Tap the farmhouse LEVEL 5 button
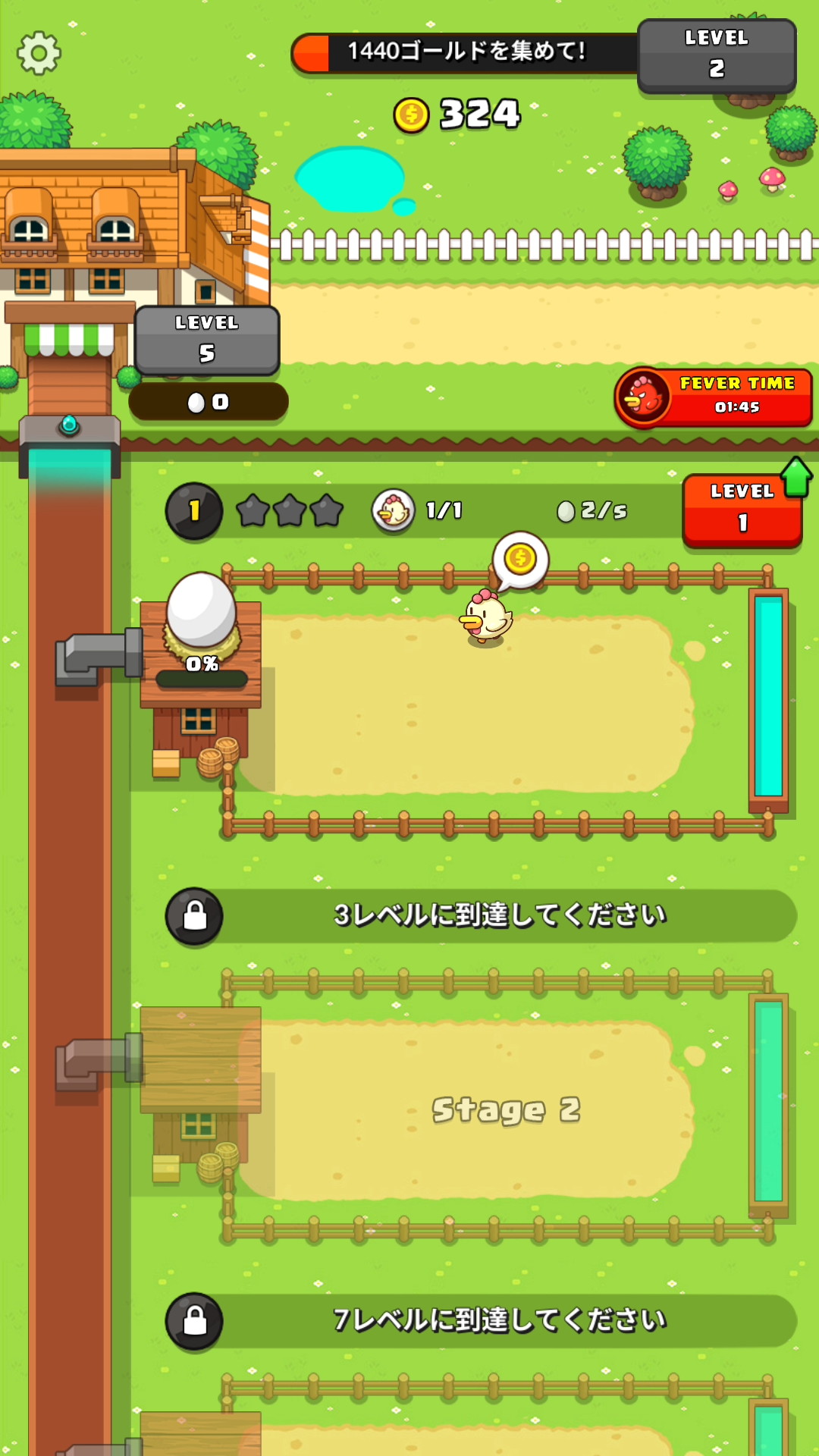This screenshot has width=819, height=1456. click(207, 340)
